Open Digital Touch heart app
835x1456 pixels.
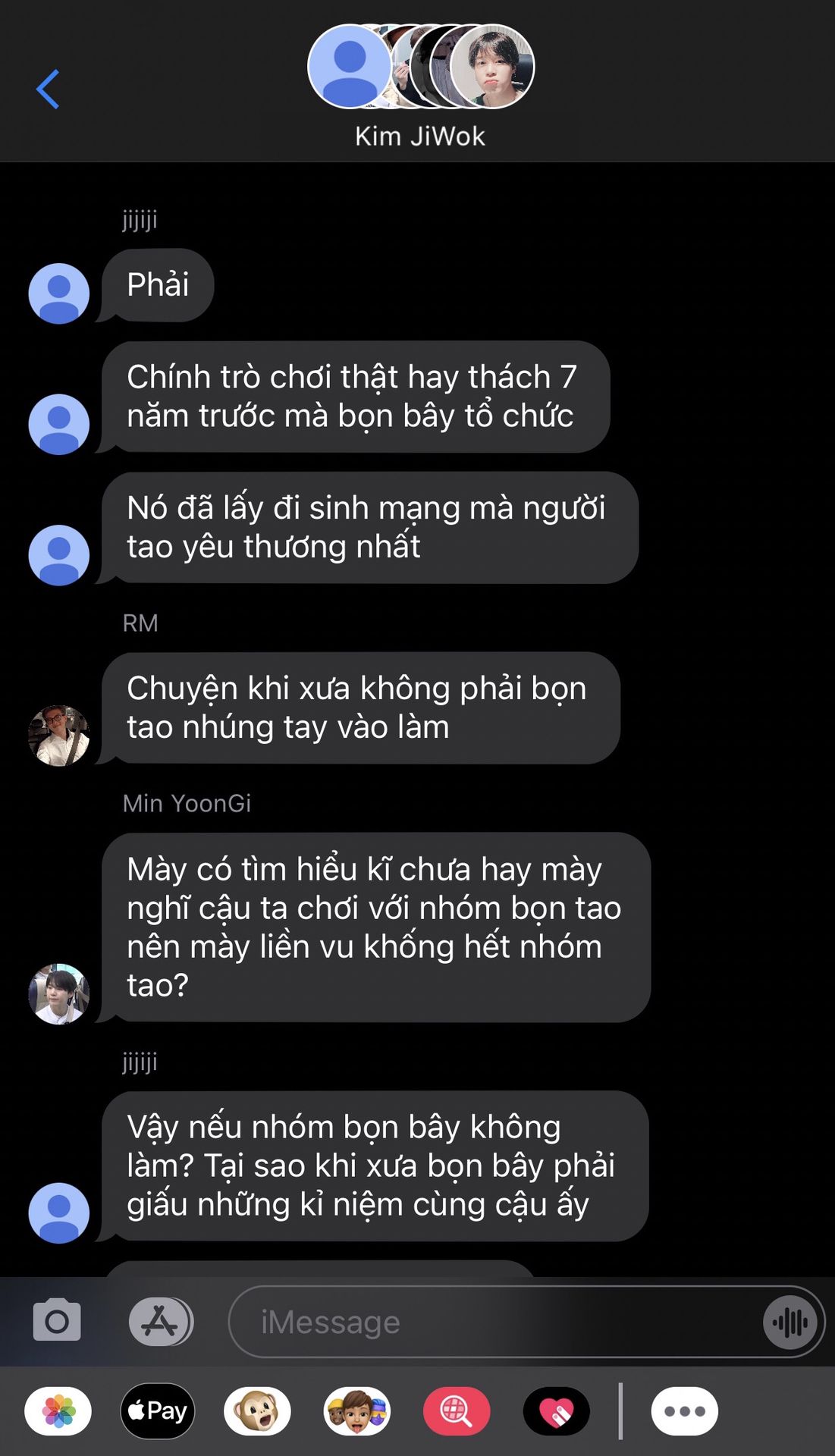tap(556, 1411)
